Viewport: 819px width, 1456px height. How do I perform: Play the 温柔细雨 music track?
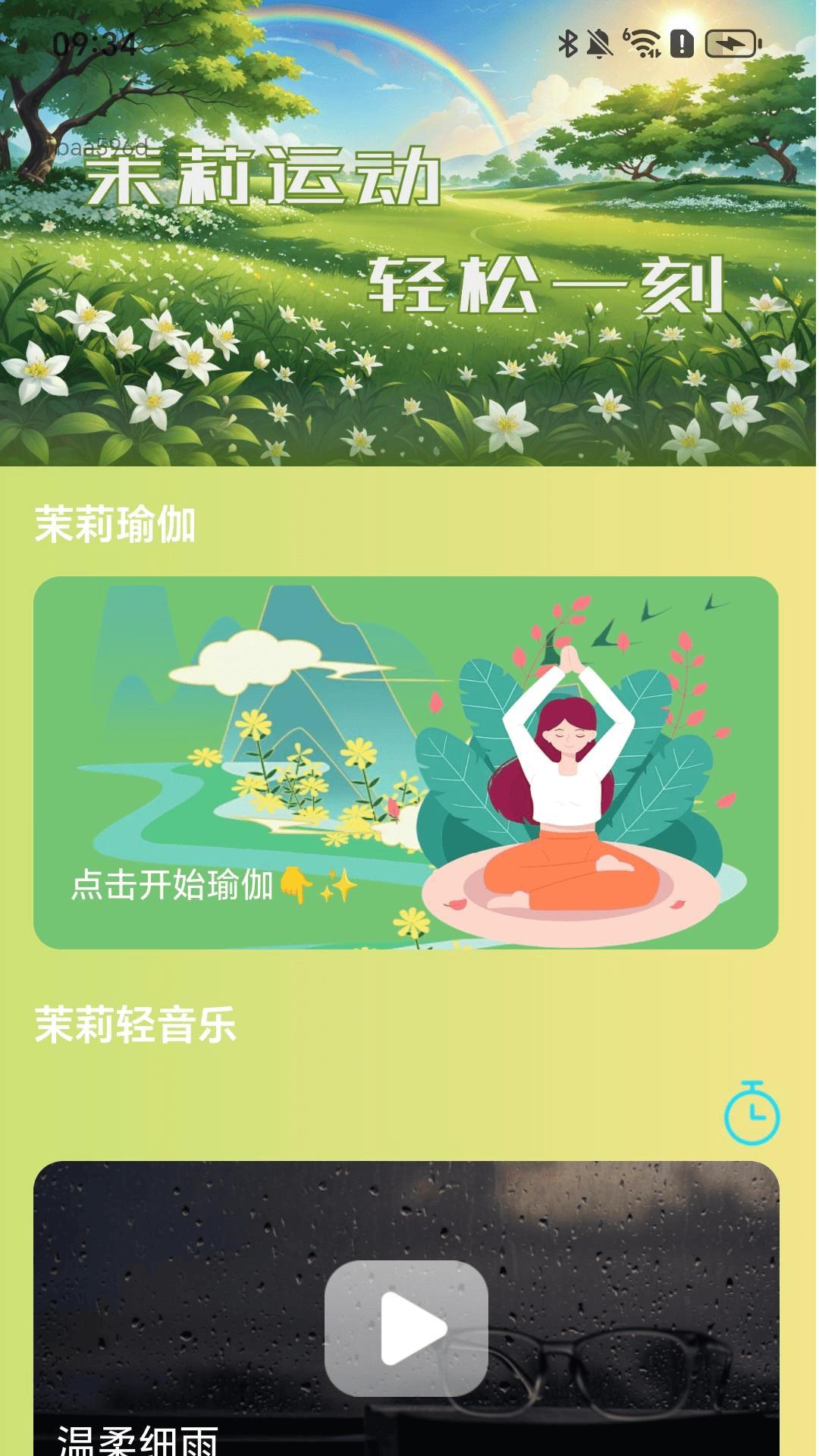[406, 1328]
